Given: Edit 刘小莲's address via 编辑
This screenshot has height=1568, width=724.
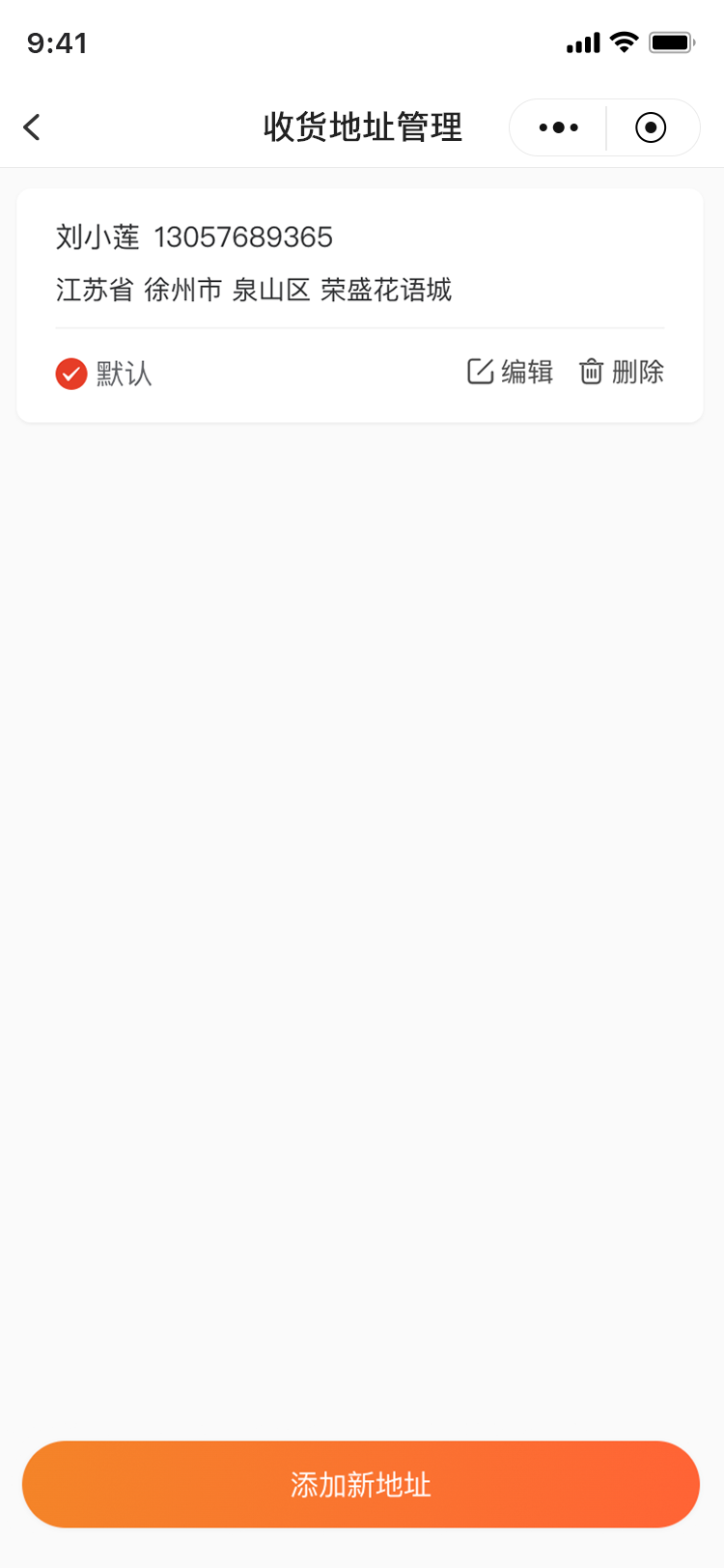Looking at the screenshot, I should 511,372.
